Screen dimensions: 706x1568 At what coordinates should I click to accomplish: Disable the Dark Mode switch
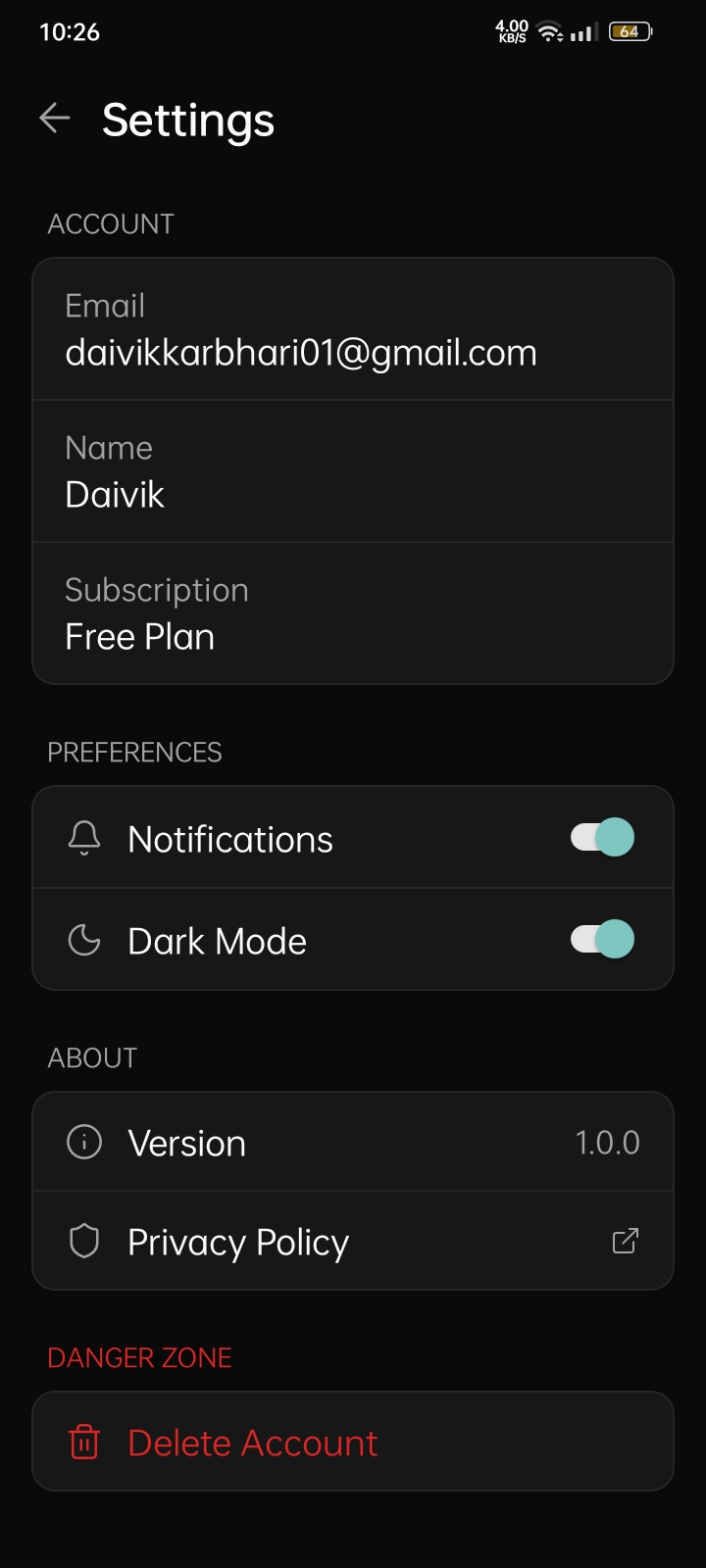(602, 940)
